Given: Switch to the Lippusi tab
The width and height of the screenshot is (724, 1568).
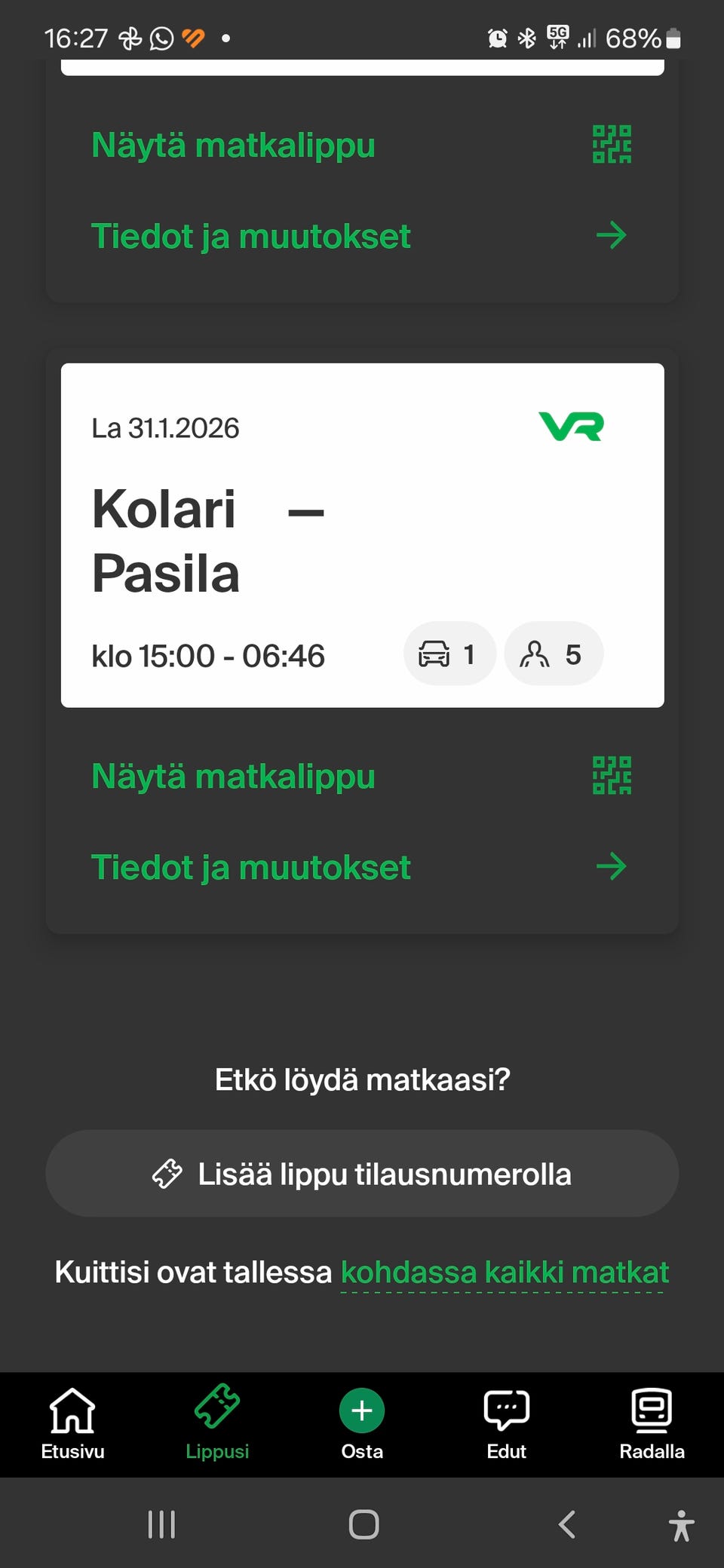Looking at the screenshot, I should (217, 1429).
